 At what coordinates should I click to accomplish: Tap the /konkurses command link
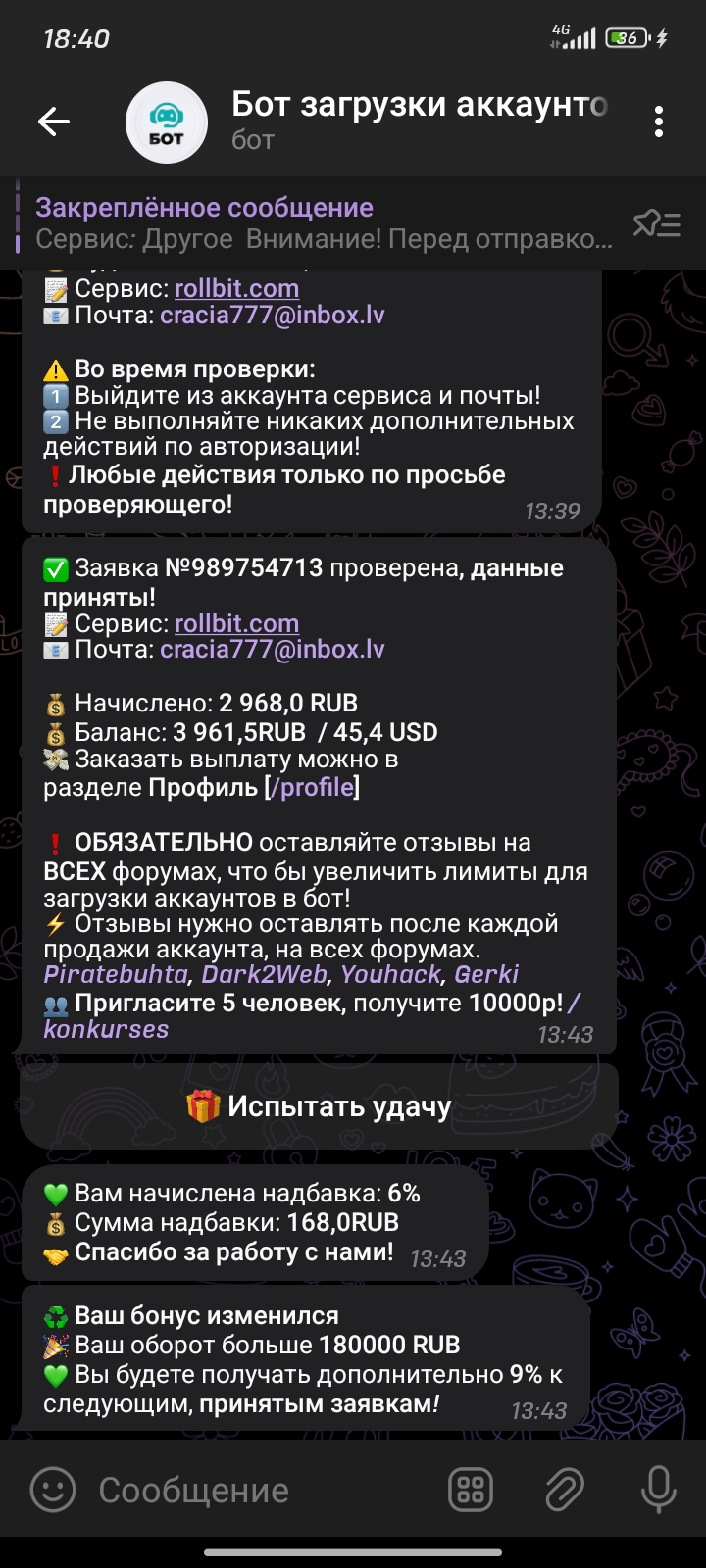(x=106, y=1029)
